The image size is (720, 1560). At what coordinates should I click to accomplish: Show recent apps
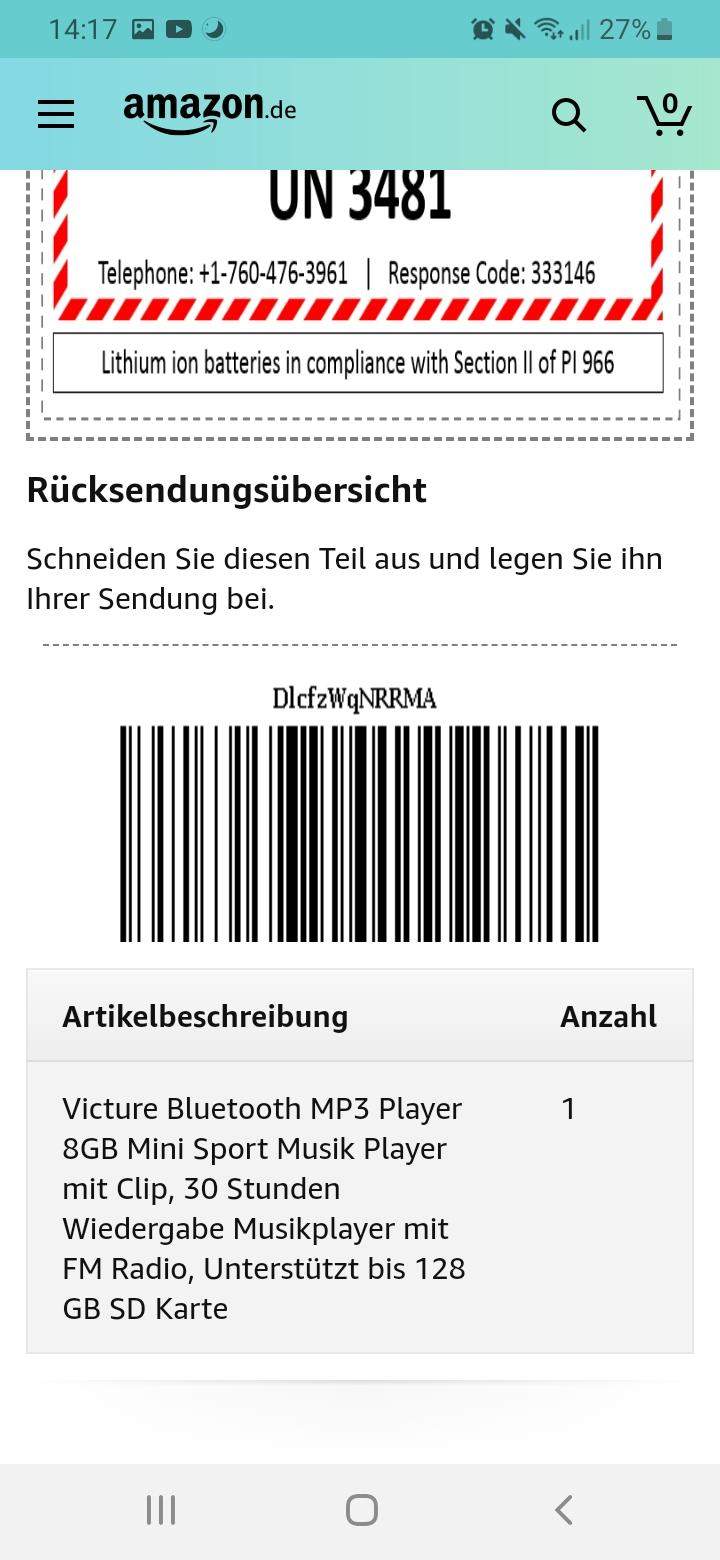coord(161,1509)
